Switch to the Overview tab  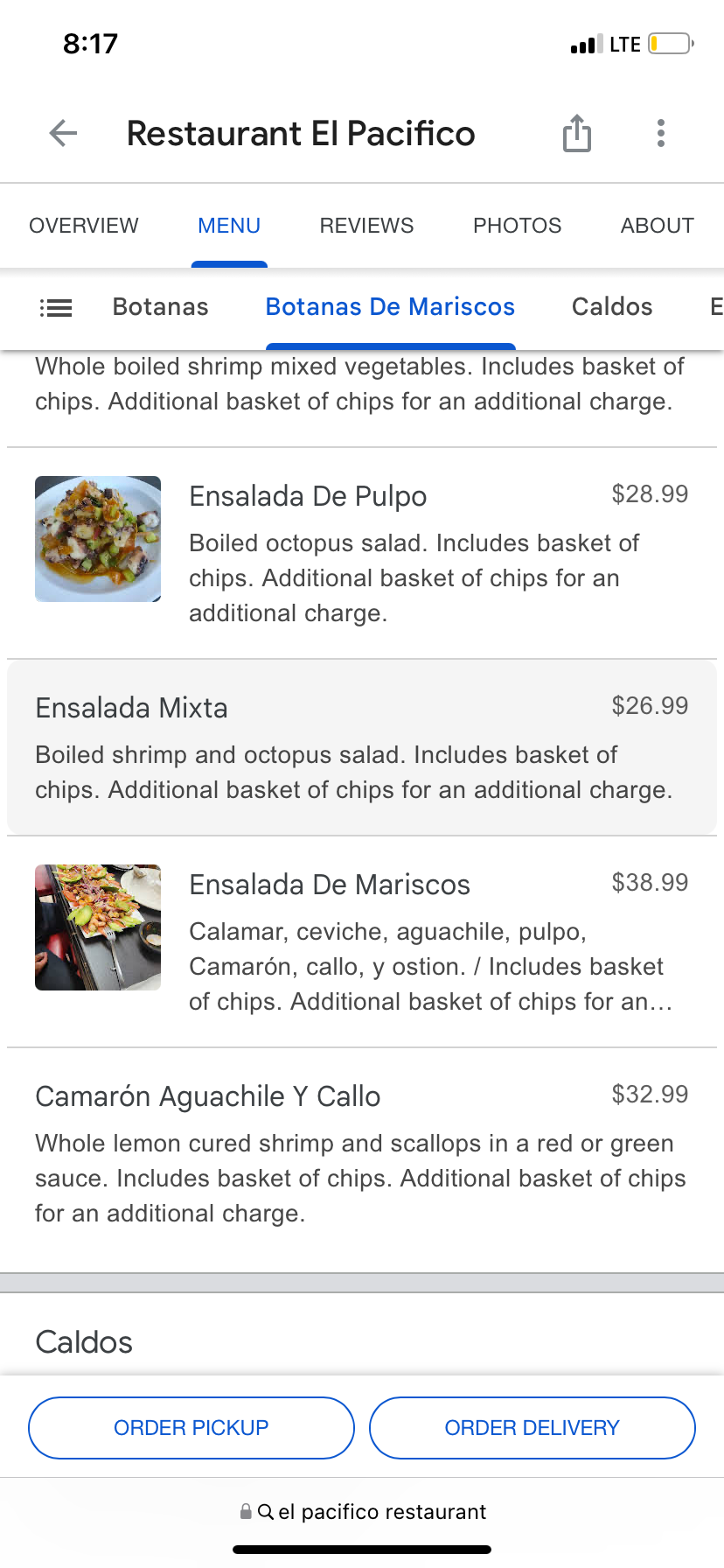click(x=84, y=226)
